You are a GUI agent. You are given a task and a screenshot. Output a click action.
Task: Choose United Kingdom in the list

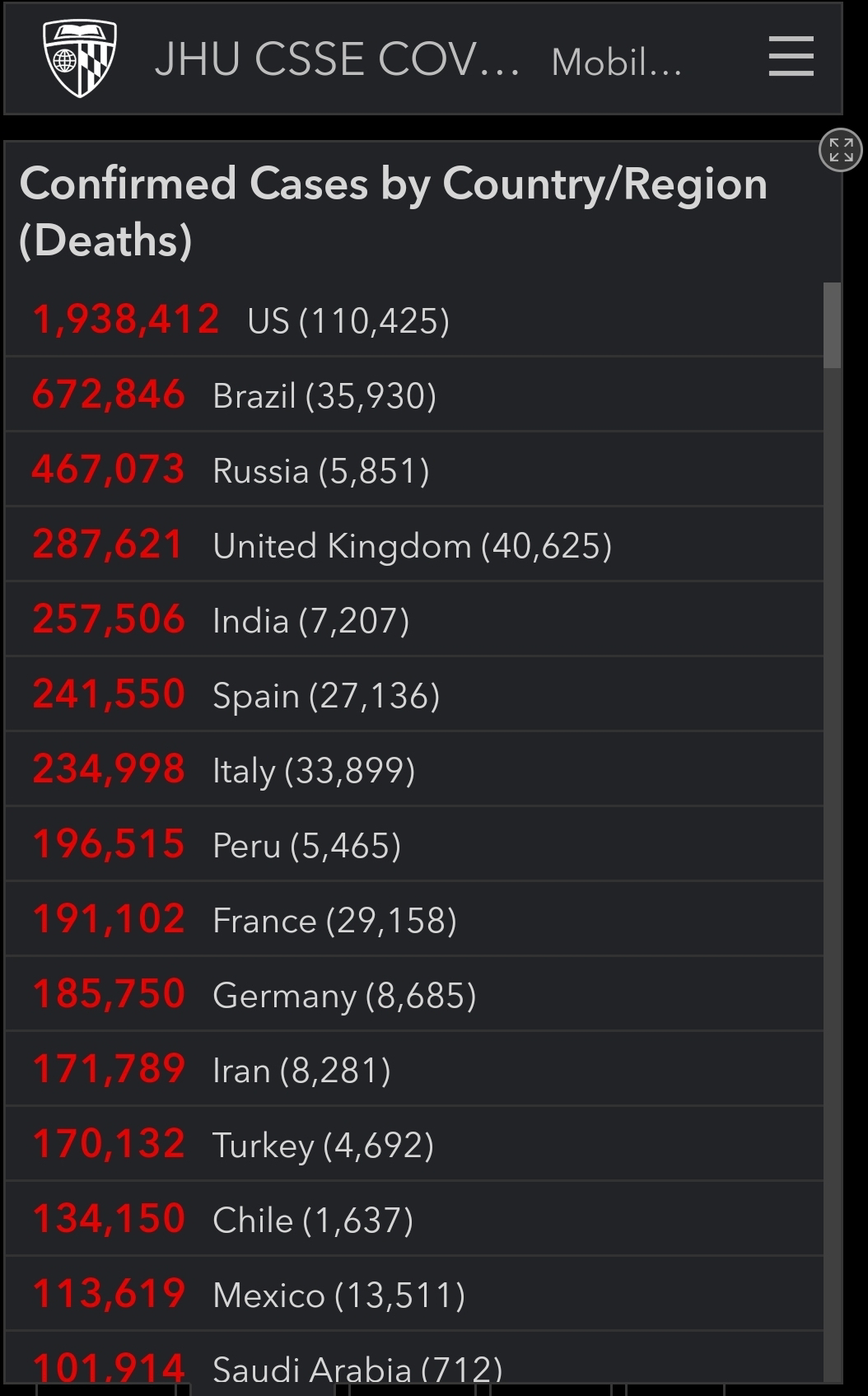click(x=414, y=544)
